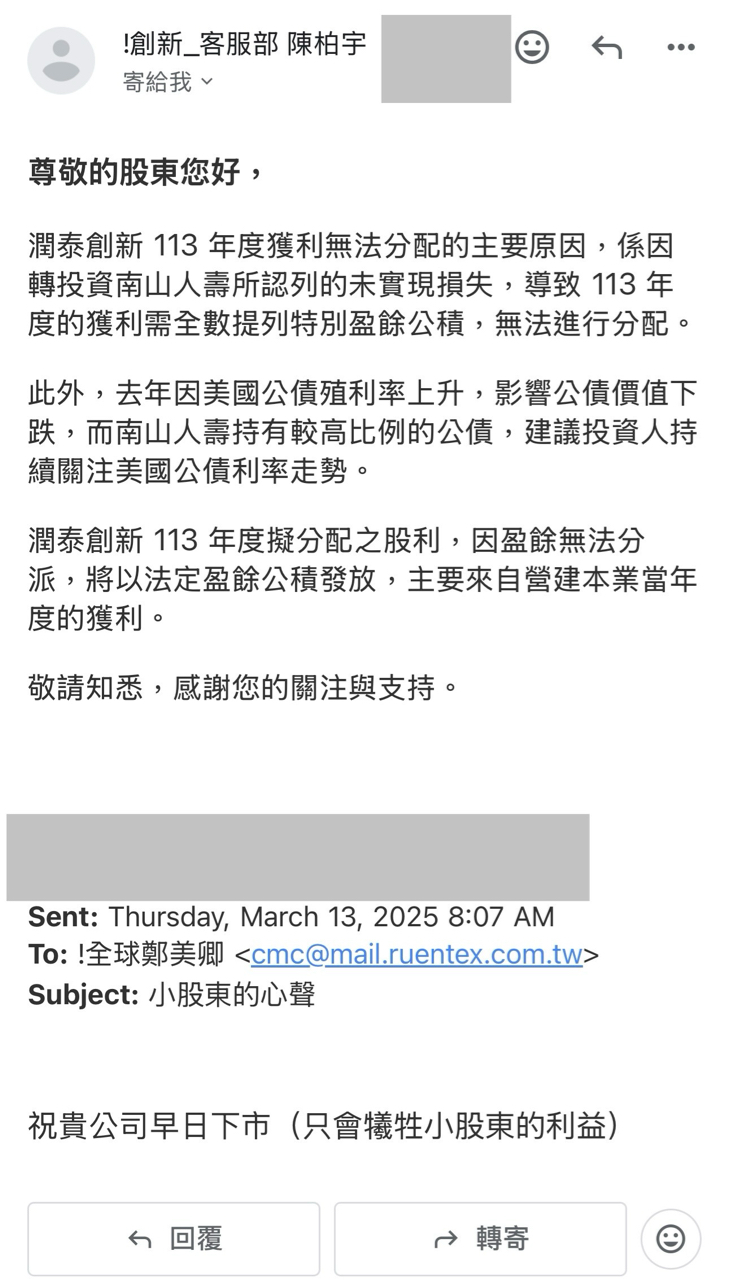The width and height of the screenshot is (729, 1280).
Task: Expand recipient details next to 寄給我
Action: [x=207, y=82]
